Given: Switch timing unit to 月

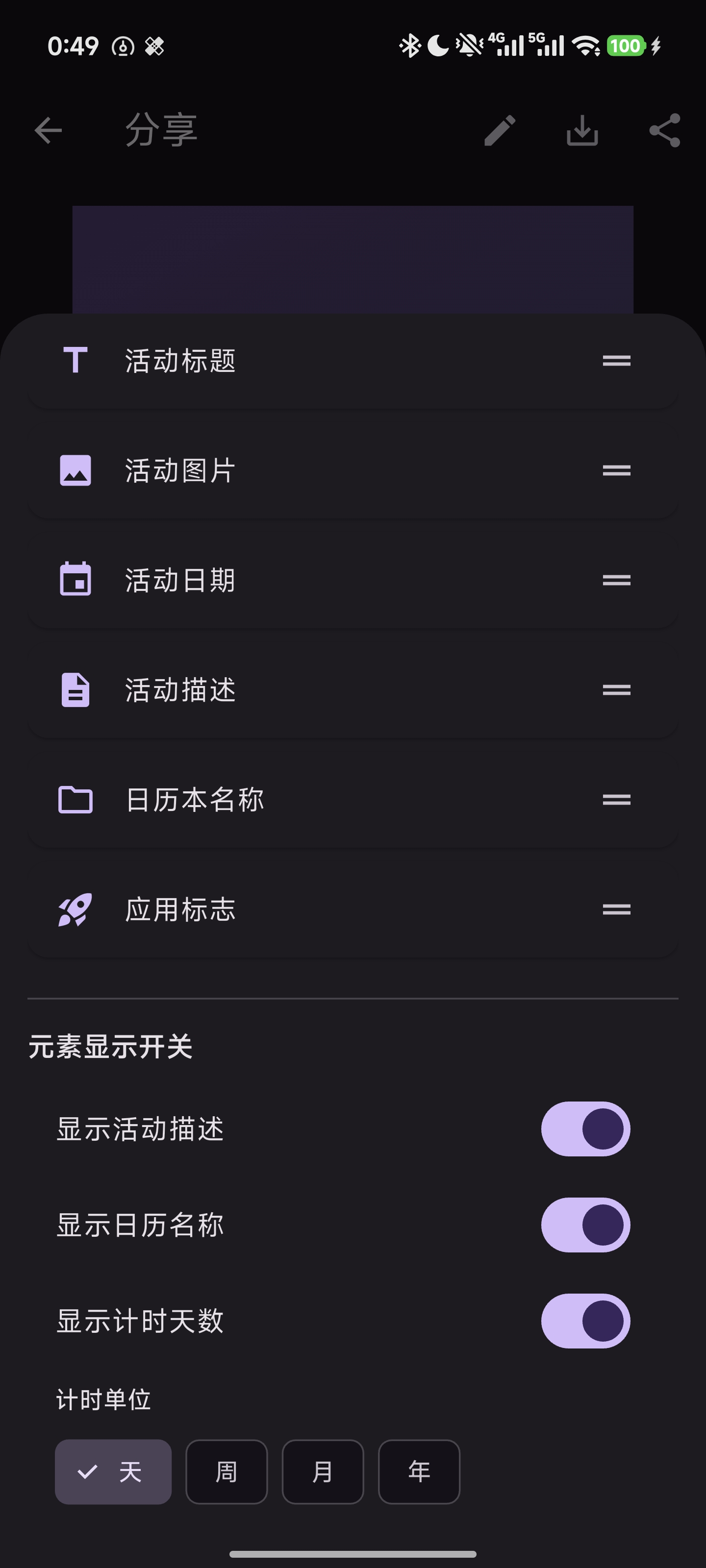Looking at the screenshot, I should [x=323, y=1472].
